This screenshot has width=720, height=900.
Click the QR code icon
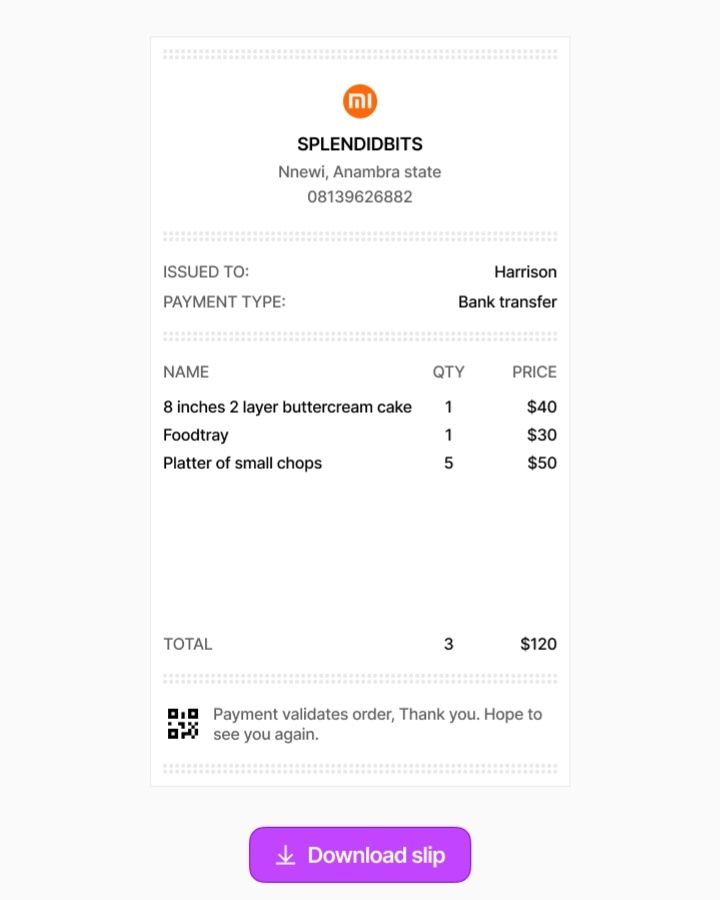[182, 722]
